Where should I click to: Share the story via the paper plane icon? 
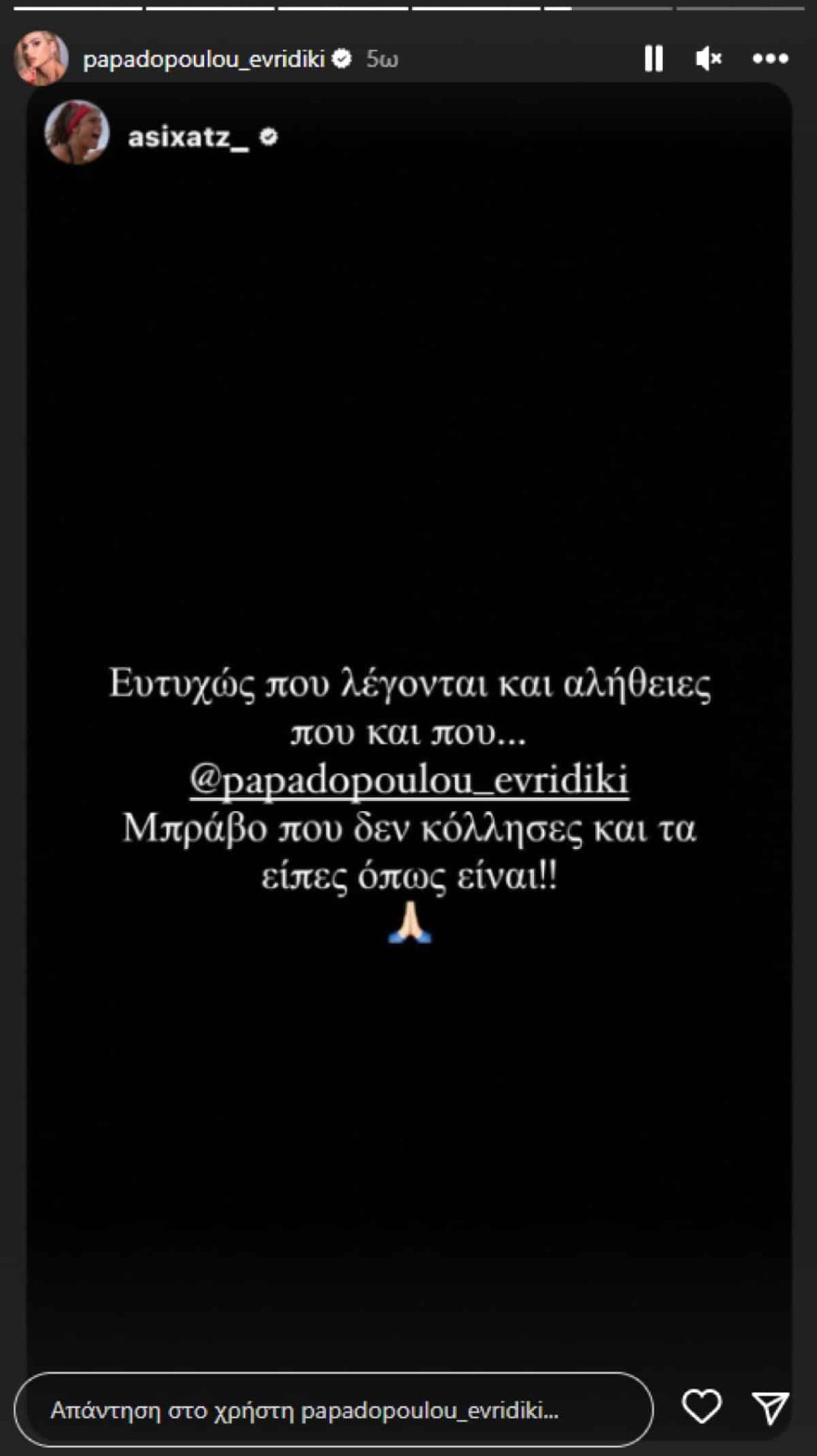click(769, 1410)
